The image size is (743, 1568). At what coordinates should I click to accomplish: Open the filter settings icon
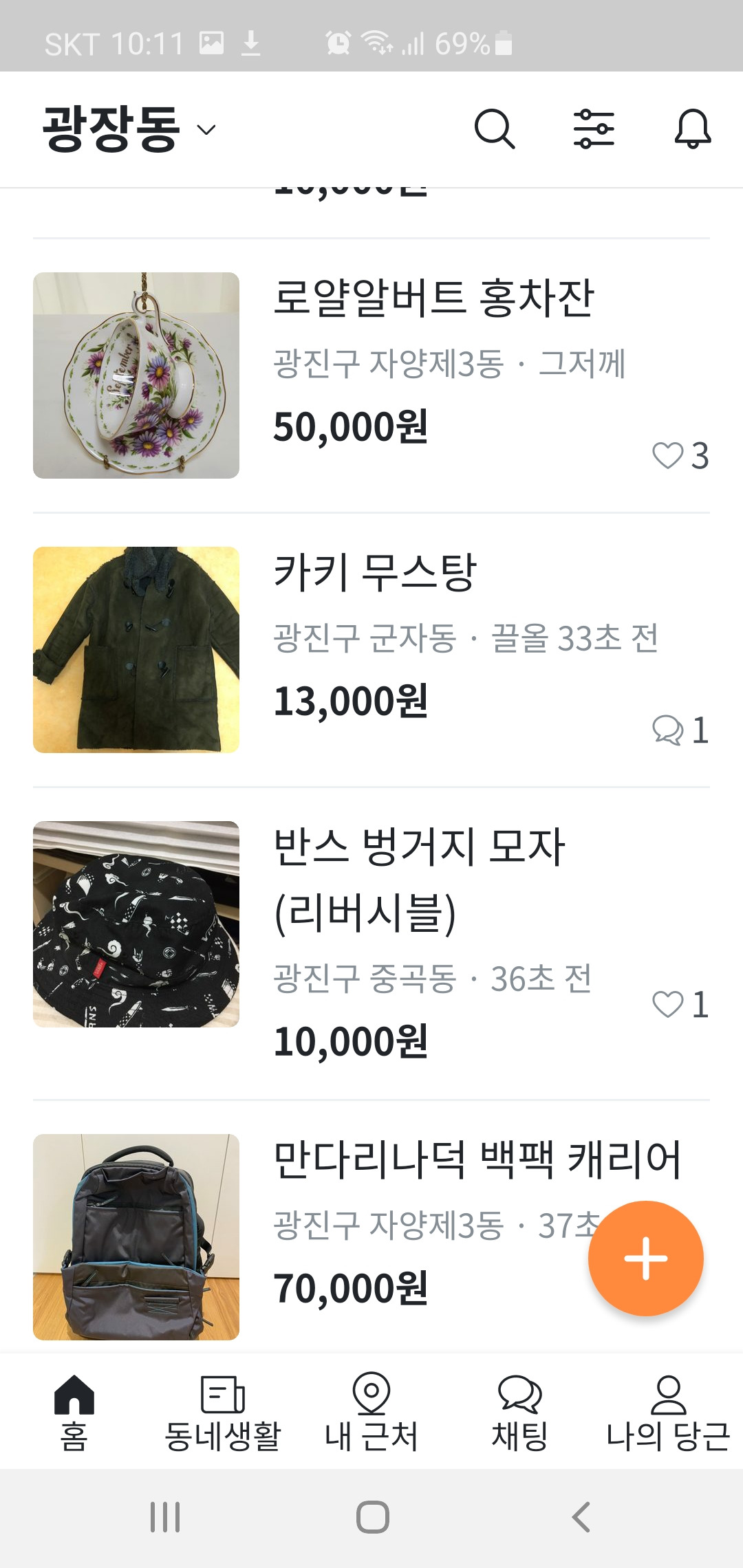(594, 129)
